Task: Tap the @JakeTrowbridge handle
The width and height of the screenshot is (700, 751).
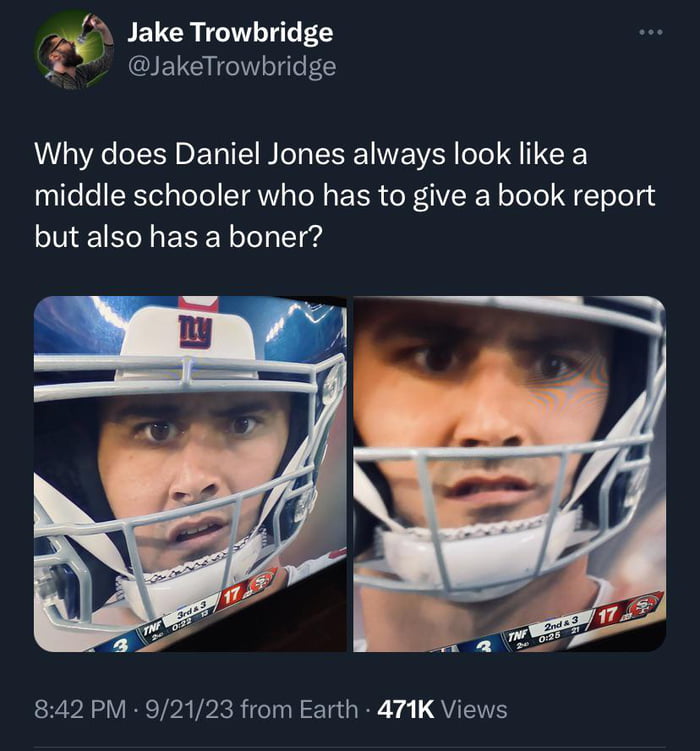Action: 232,67
